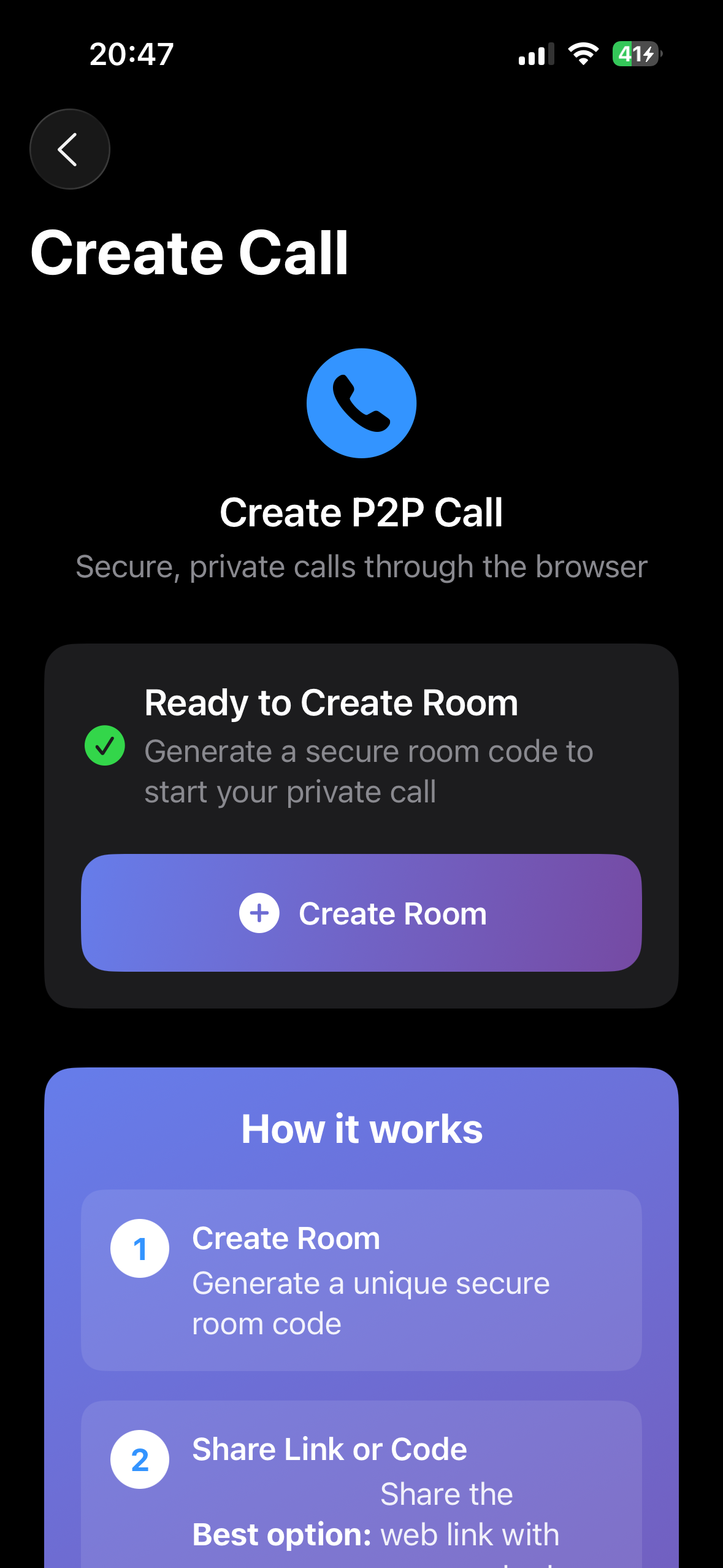Tap the Share Link or Code step

pyautogui.click(x=329, y=1449)
